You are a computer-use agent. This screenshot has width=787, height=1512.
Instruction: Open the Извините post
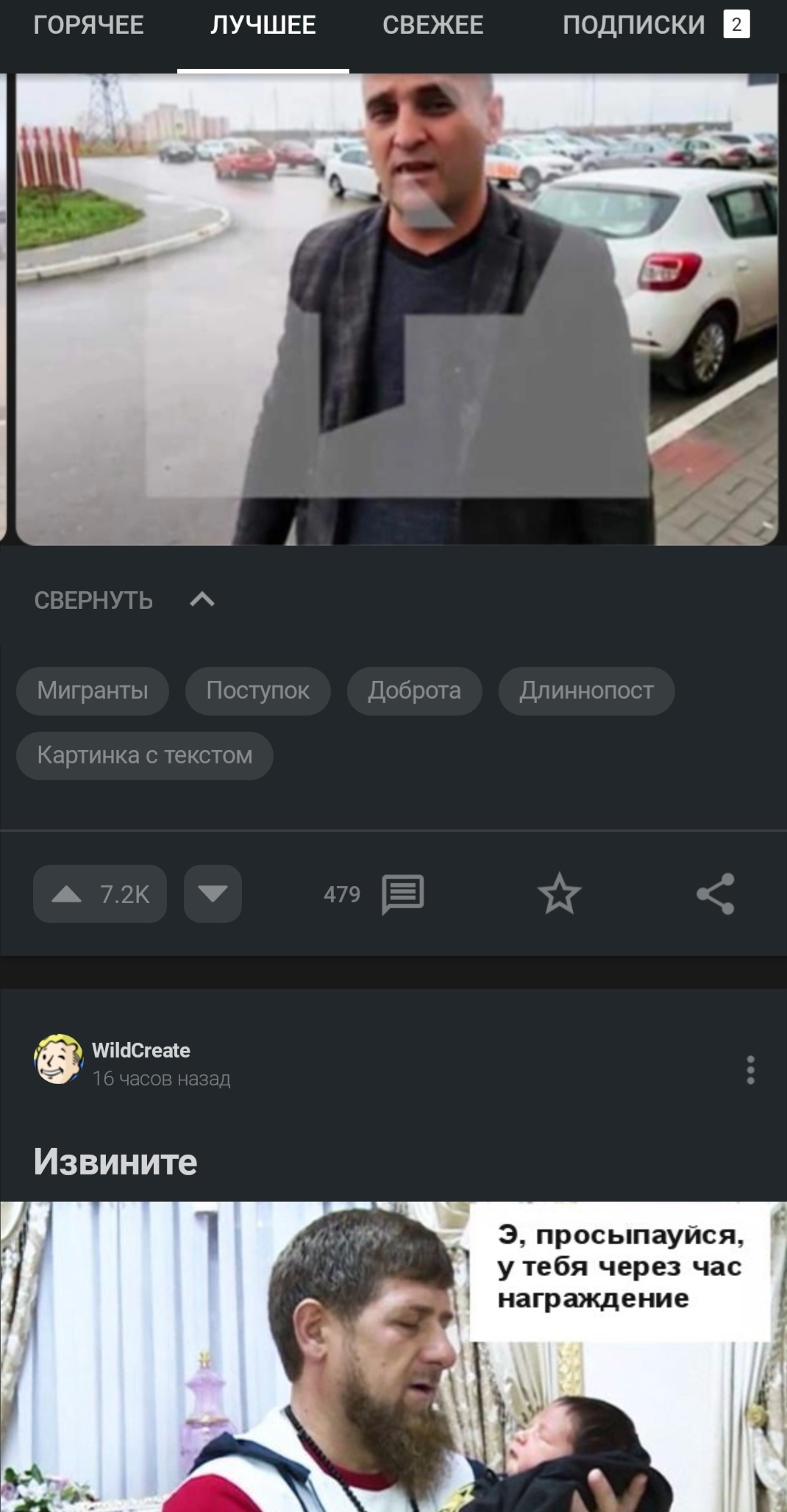[x=115, y=1162]
